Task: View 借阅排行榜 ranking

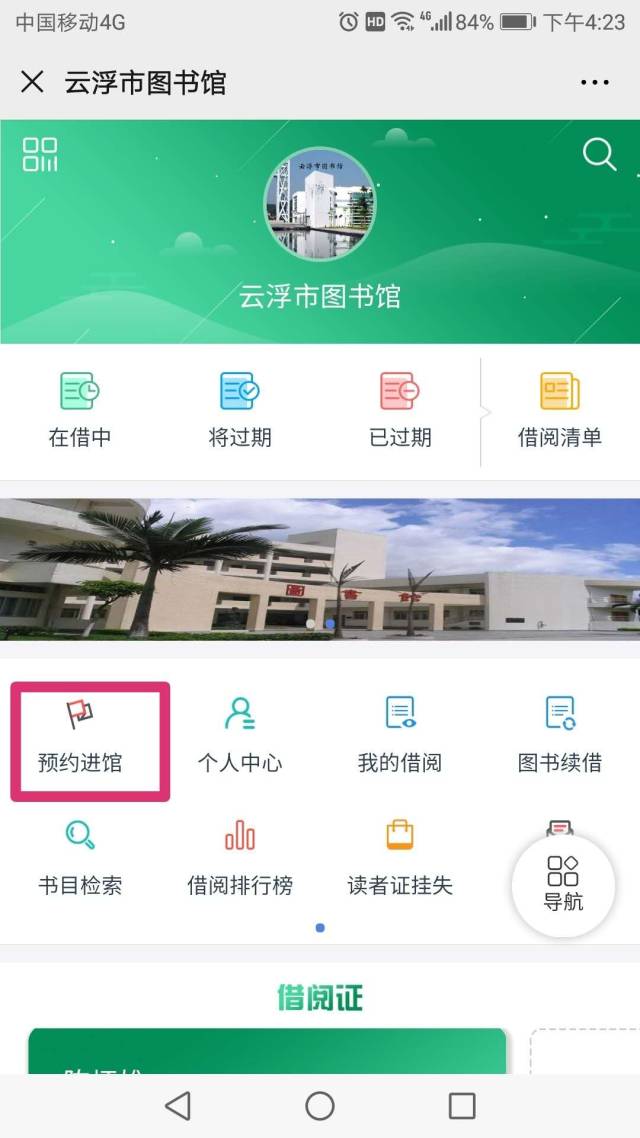Action: (240, 858)
